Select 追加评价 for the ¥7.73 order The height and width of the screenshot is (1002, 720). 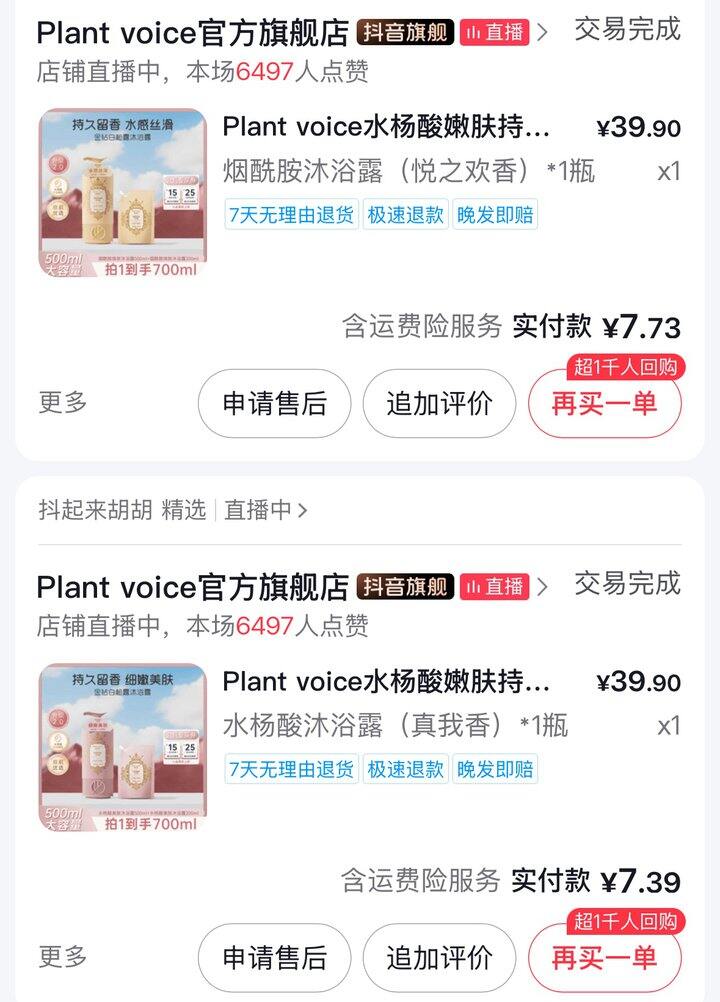point(439,403)
